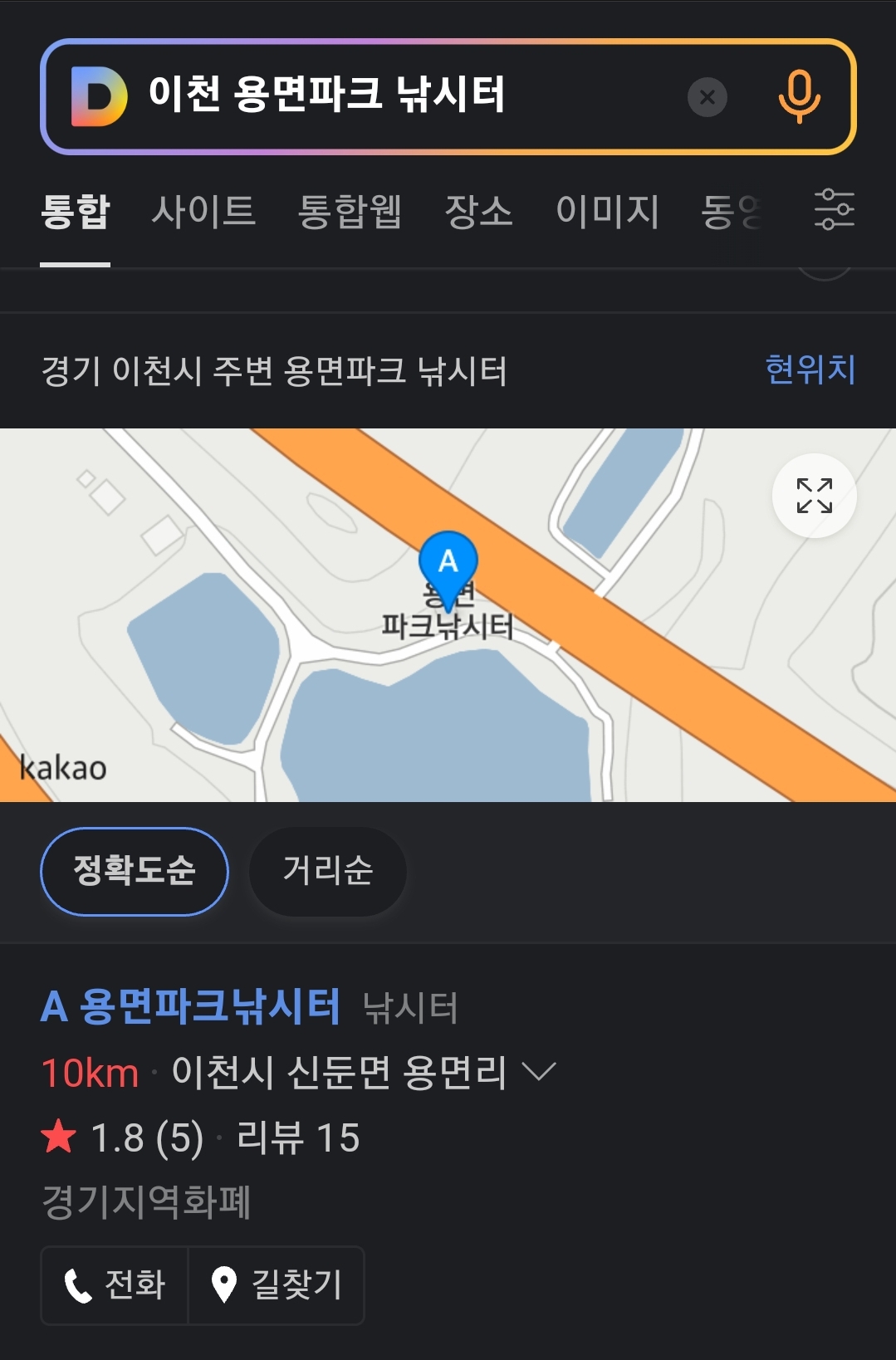Start voice search with the microphone
The width and height of the screenshot is (896, 1360).
799,96
